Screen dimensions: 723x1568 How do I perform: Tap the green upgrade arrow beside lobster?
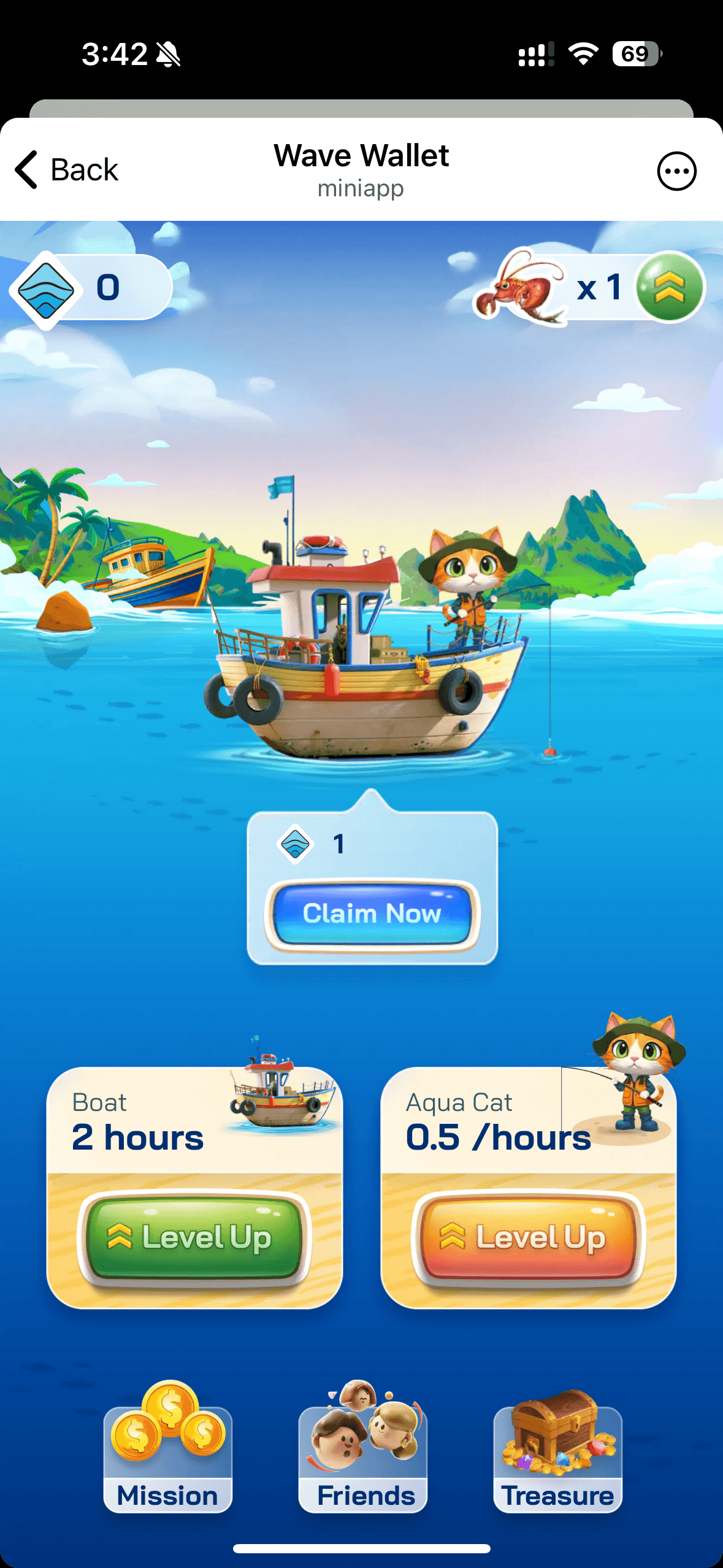(669, 287)
